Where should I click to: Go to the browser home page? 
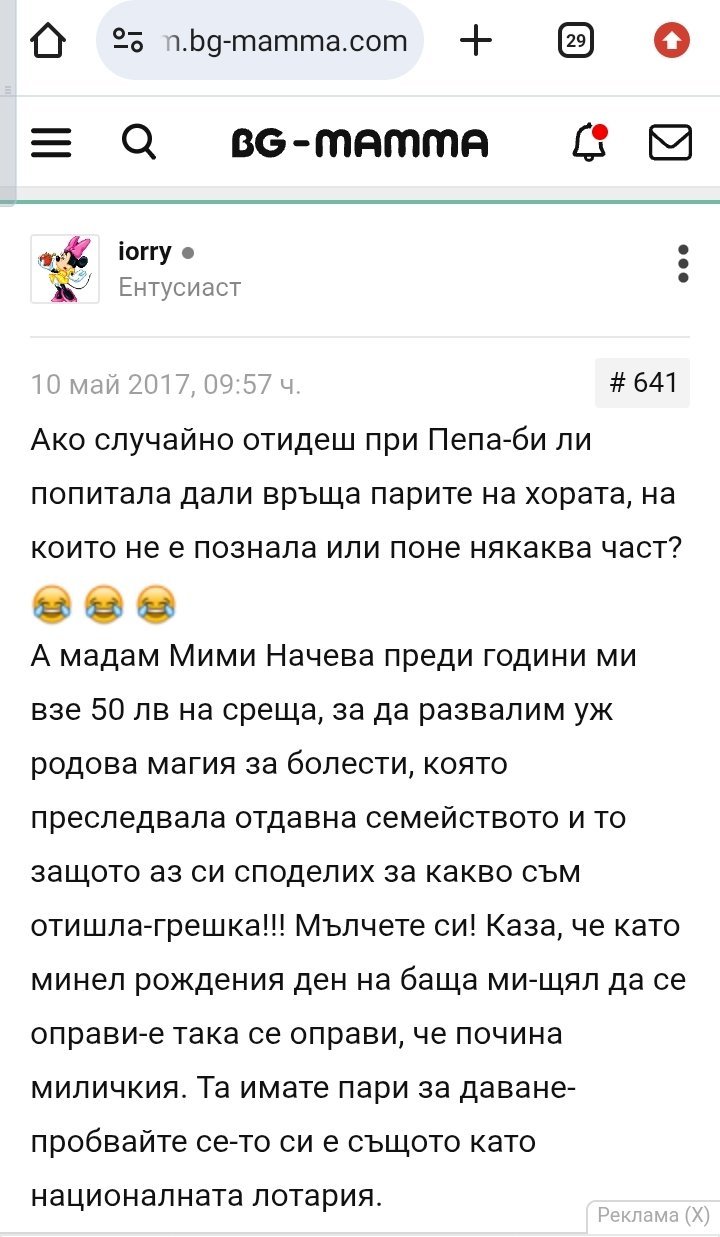48,41
